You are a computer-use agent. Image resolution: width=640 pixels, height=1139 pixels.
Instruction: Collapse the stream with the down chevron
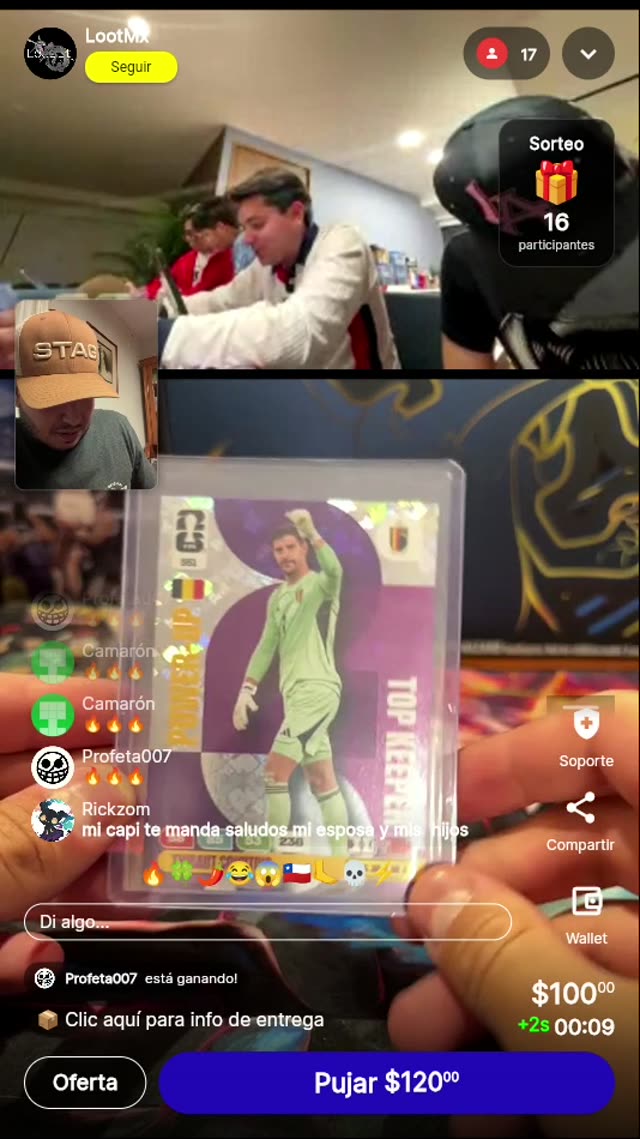588,54
